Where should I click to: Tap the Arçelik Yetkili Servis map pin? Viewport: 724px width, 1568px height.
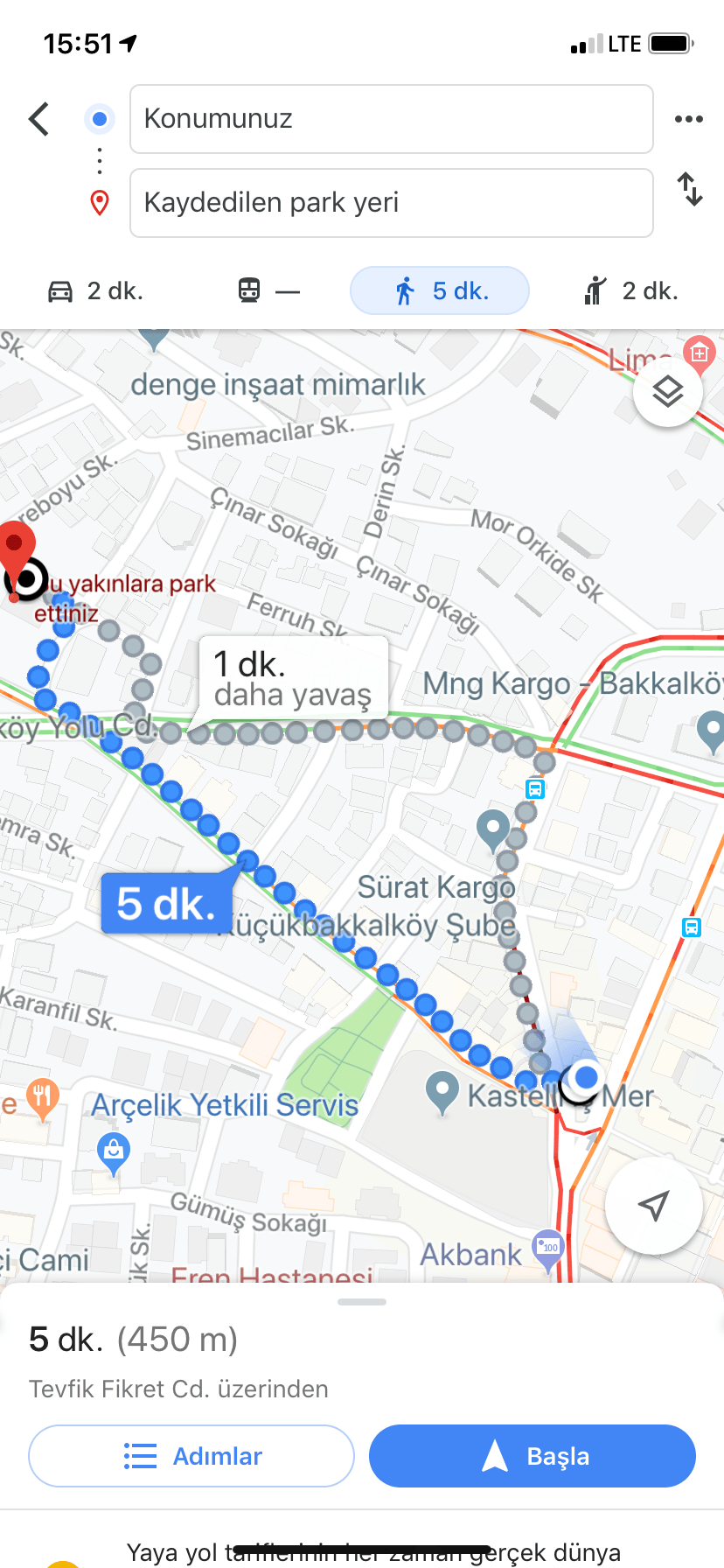[114, 1150]
